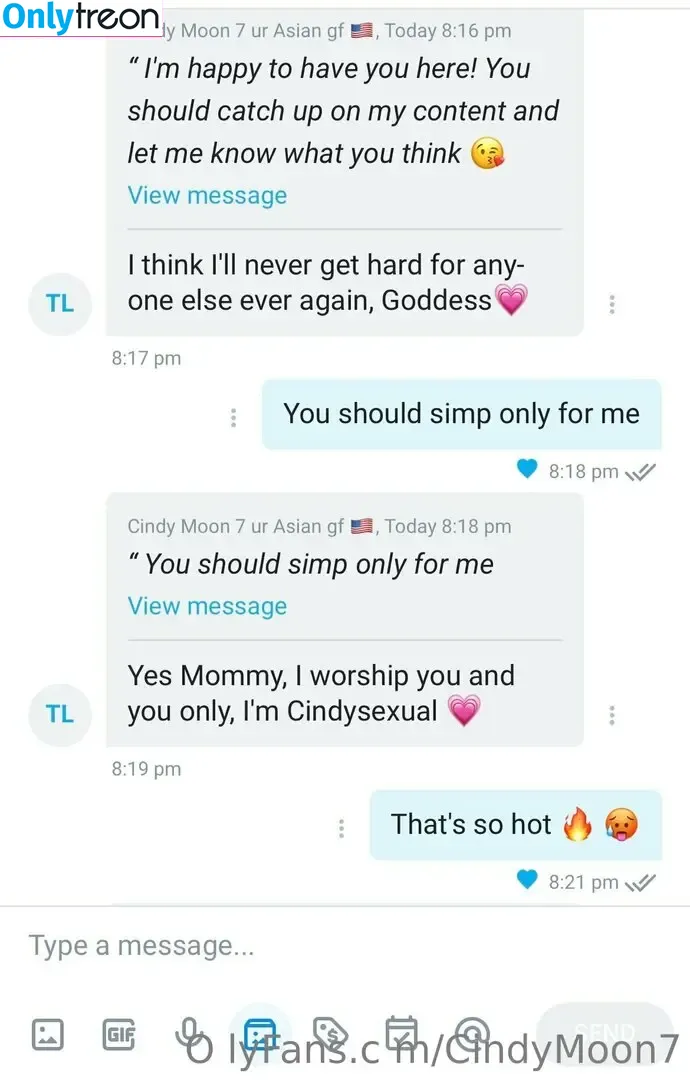Screen dimensions: 690x1080
Task: Open View message link under the welcome quote
Action: 207,195
